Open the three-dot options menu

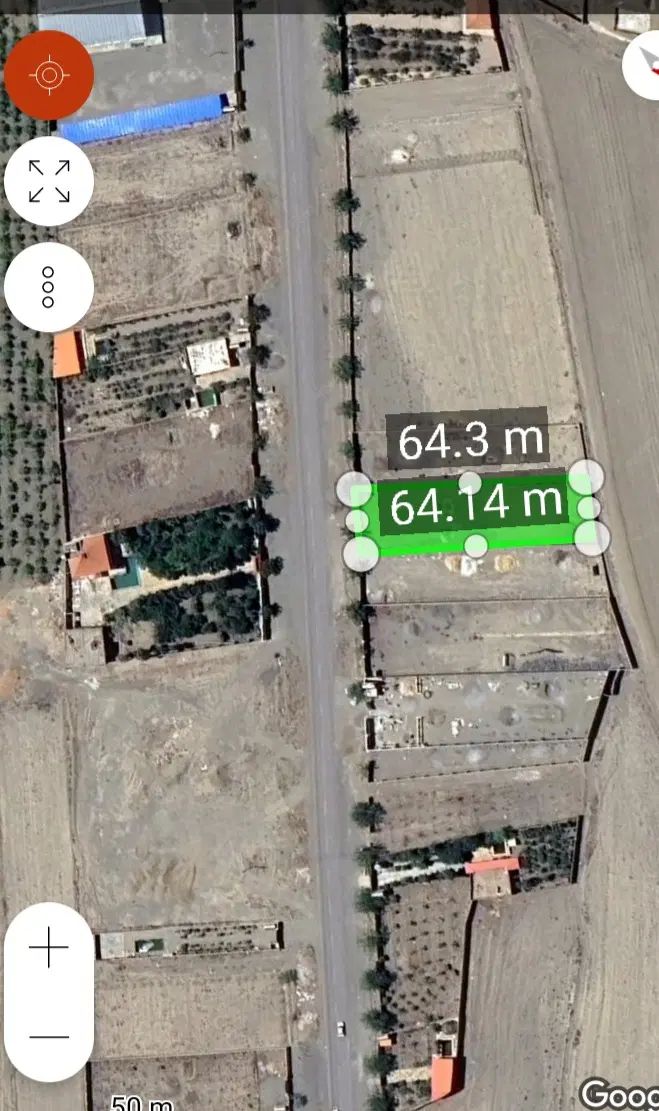tap(49, 287)
